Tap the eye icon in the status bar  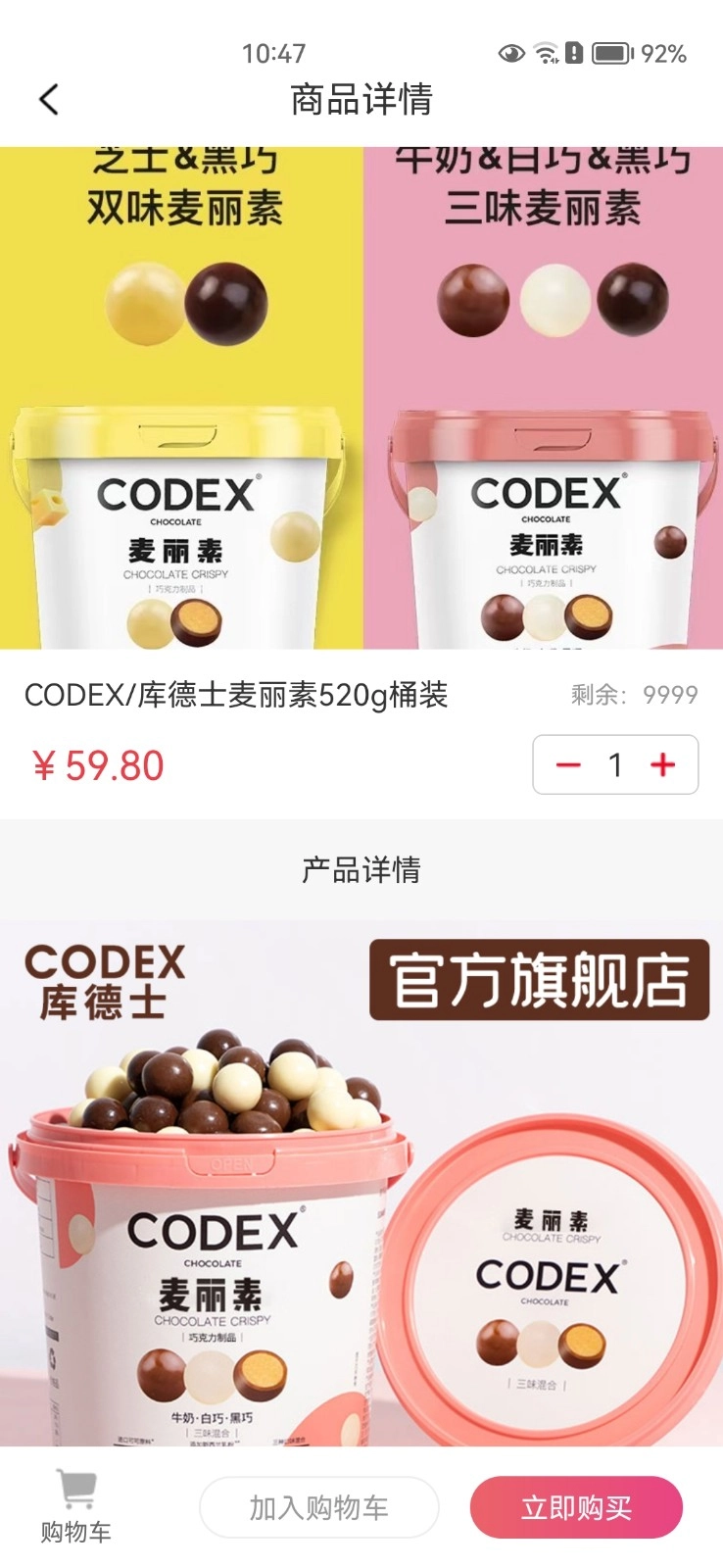click(x=511, y=54)
